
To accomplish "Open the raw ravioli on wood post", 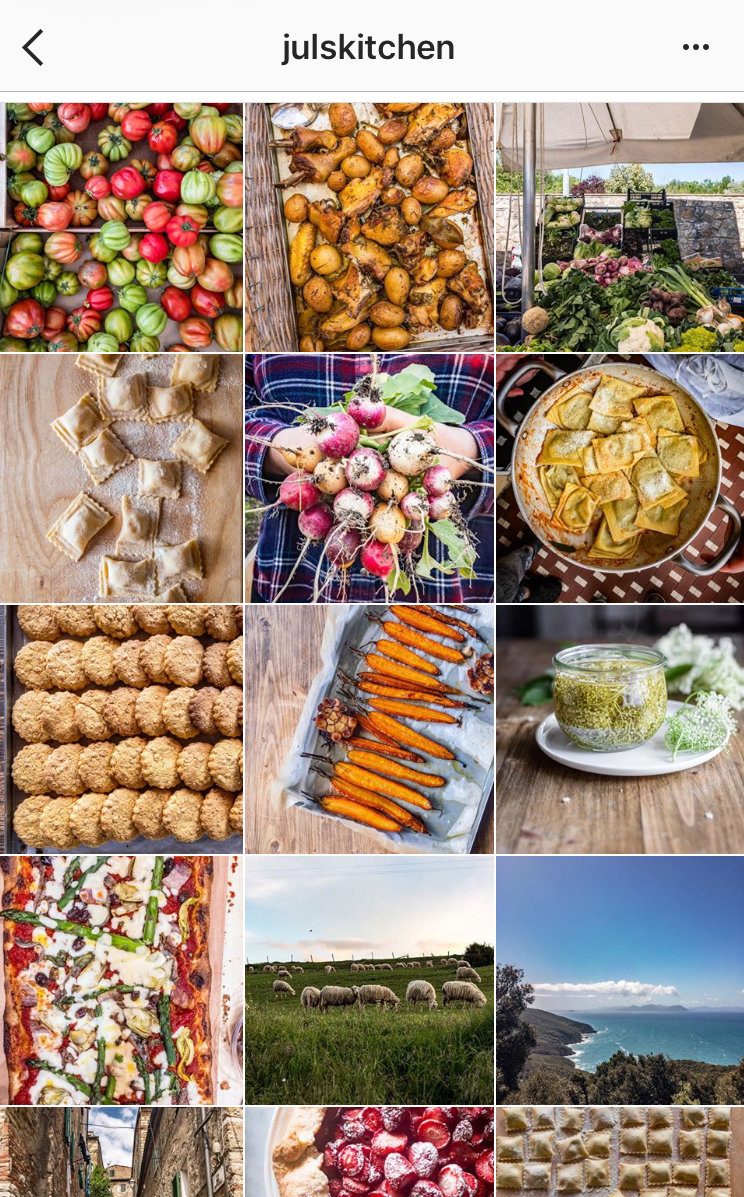I will (x=121, y=479).
